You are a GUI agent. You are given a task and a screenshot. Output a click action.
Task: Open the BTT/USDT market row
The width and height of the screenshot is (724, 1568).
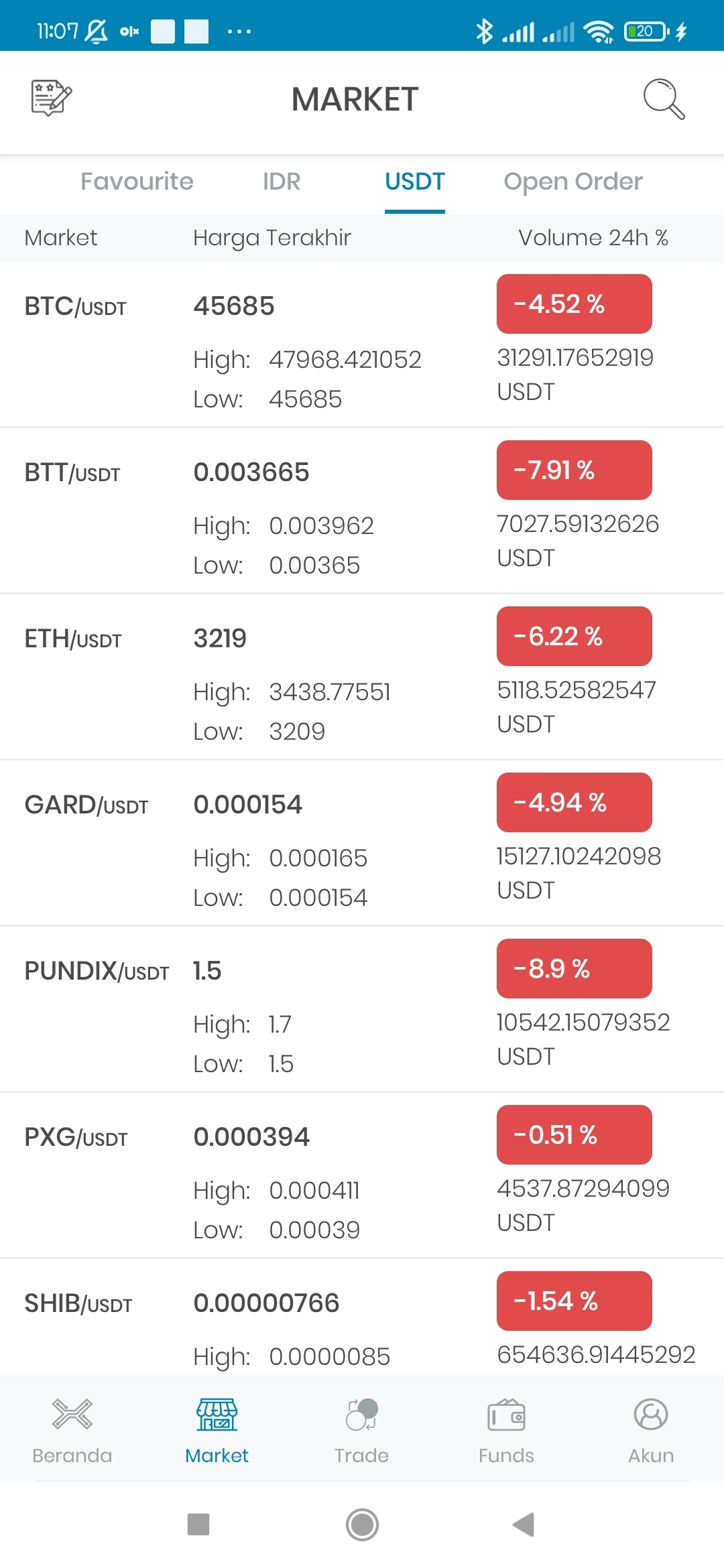click(x=362, y=511)
